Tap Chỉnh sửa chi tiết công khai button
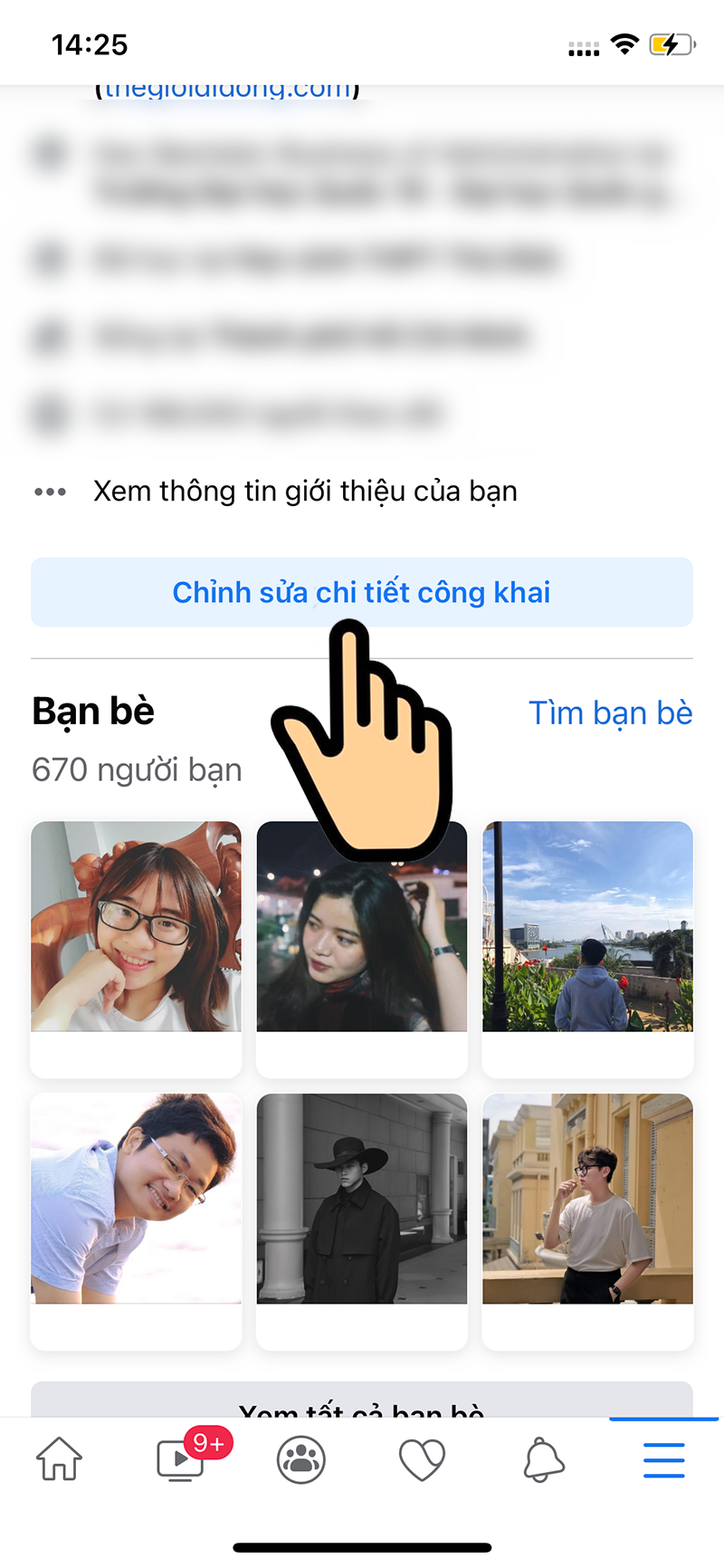 [361, 592]
